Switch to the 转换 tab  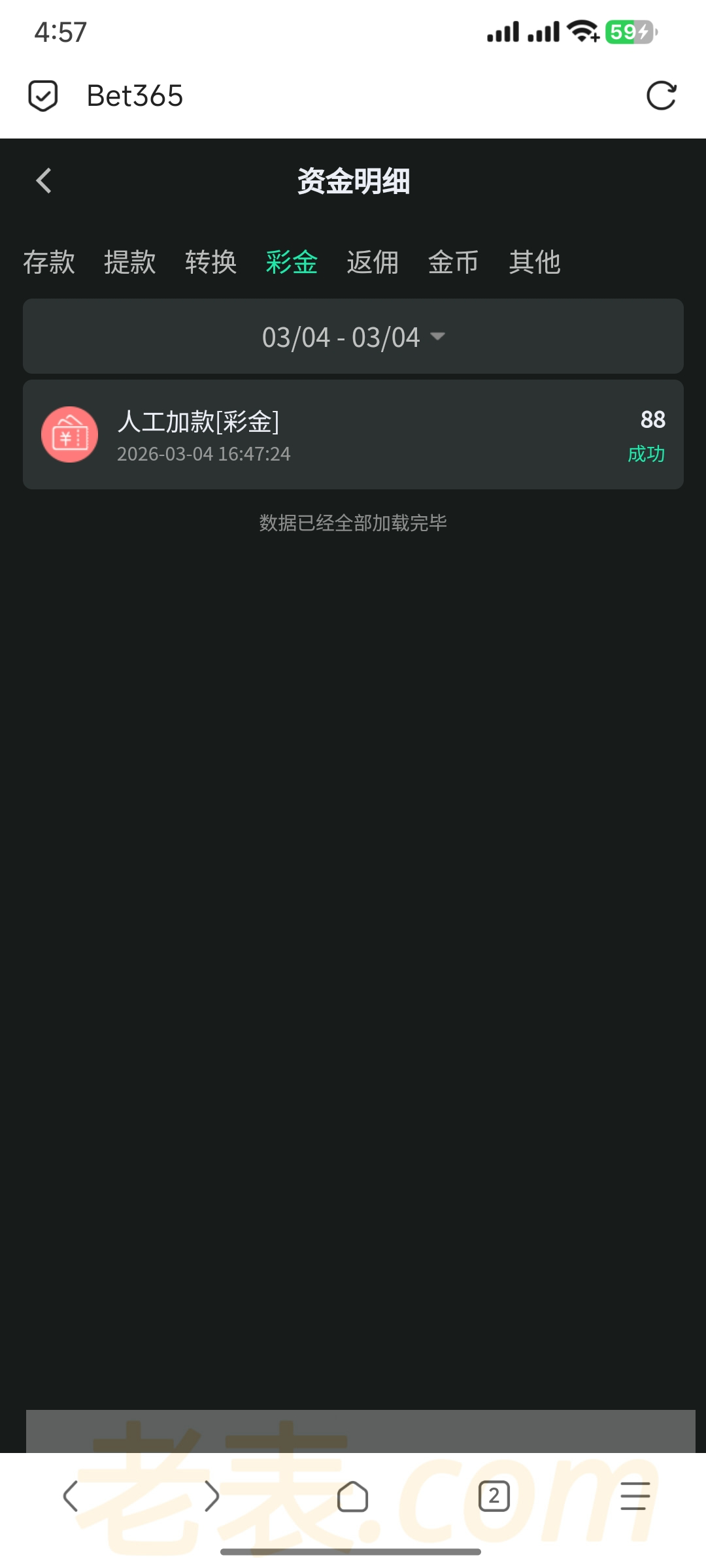point(210,263)
